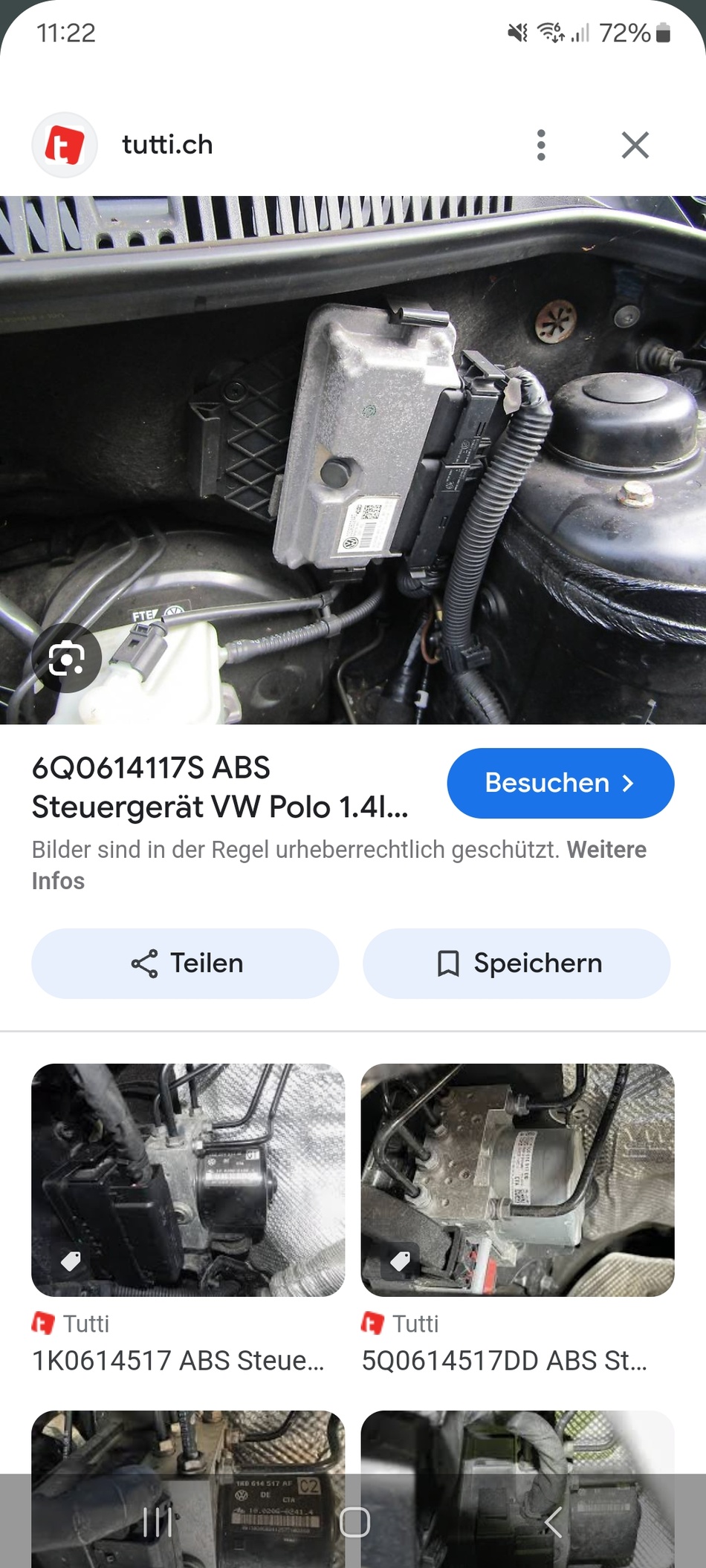Save the image with Speichern
Screen dimensions: 706x1568
point(516,963)
